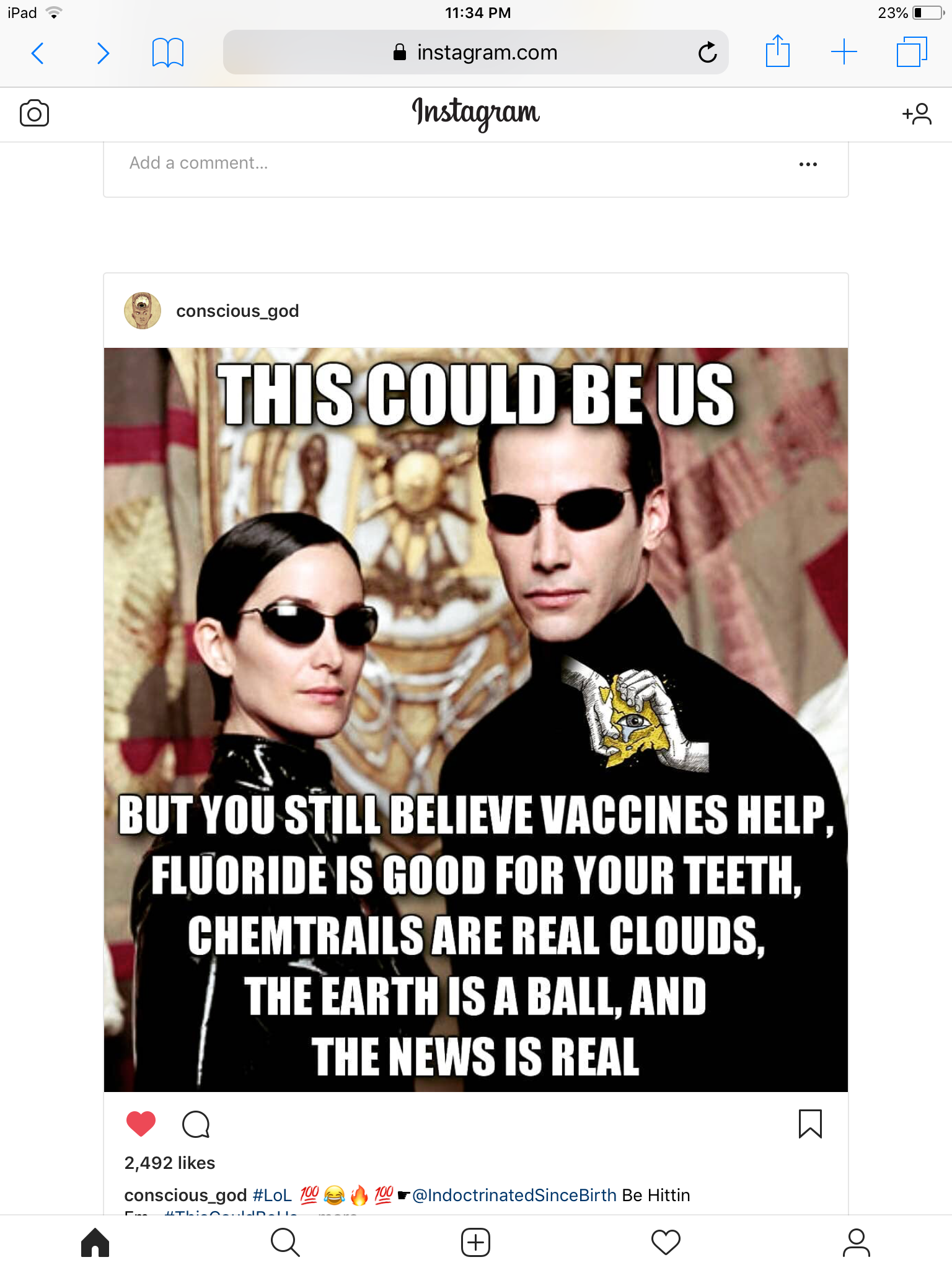Go forward in Safari
Image resolution: width=952 pixels, height=1270 pixels.
104,53
